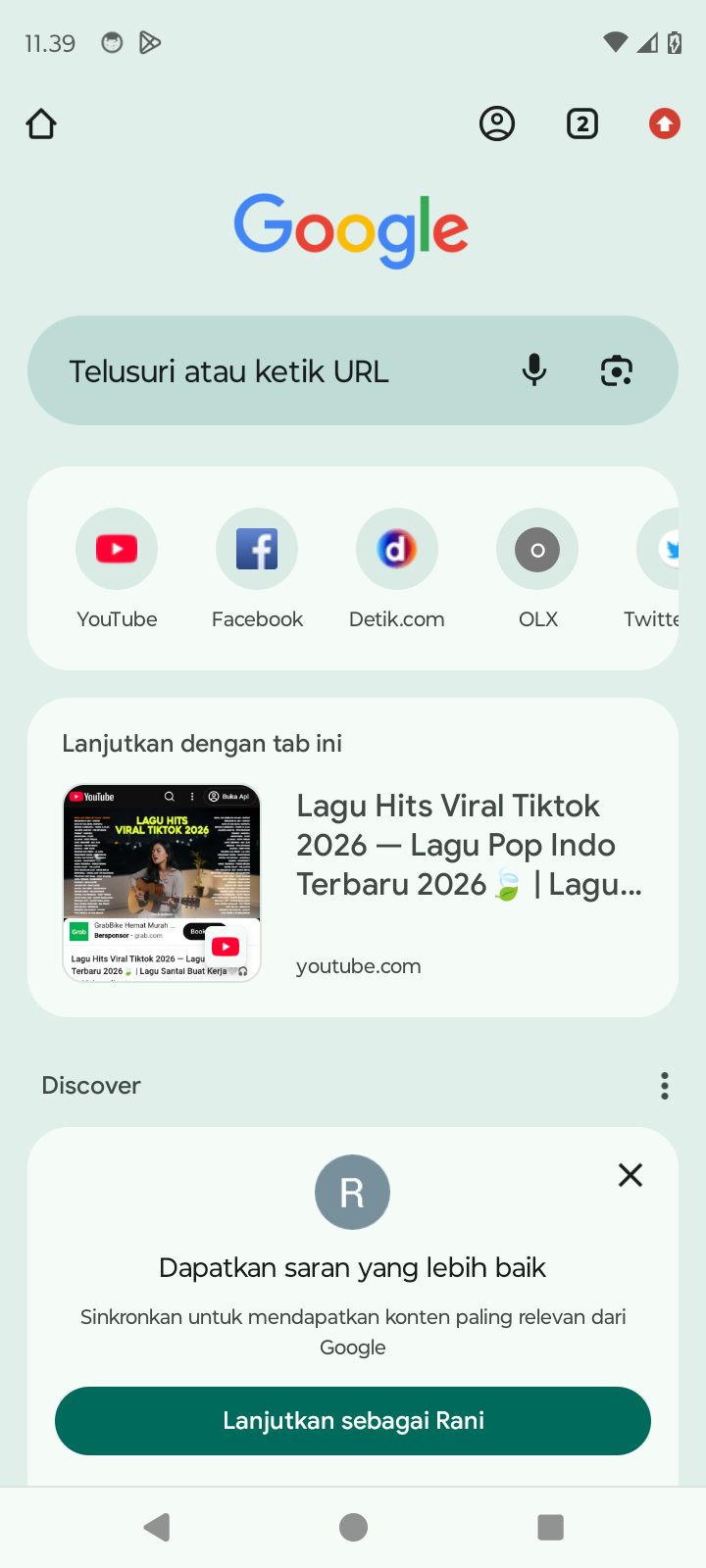Image resolution: width=706 pixels, height=1568 pixels.
Task: Select Lanjutkan sebagai Rani
Action: tap(353, 1421)
